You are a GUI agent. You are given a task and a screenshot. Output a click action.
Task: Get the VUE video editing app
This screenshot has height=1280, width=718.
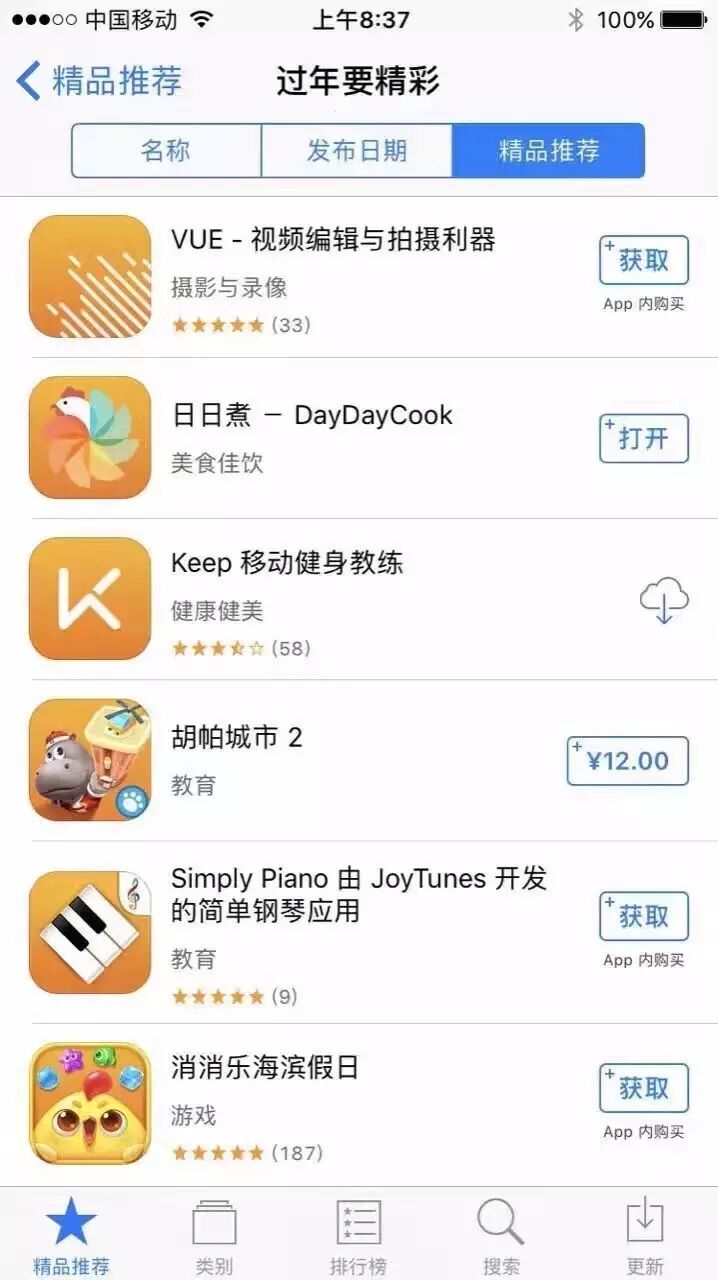(x=643, y=261)
